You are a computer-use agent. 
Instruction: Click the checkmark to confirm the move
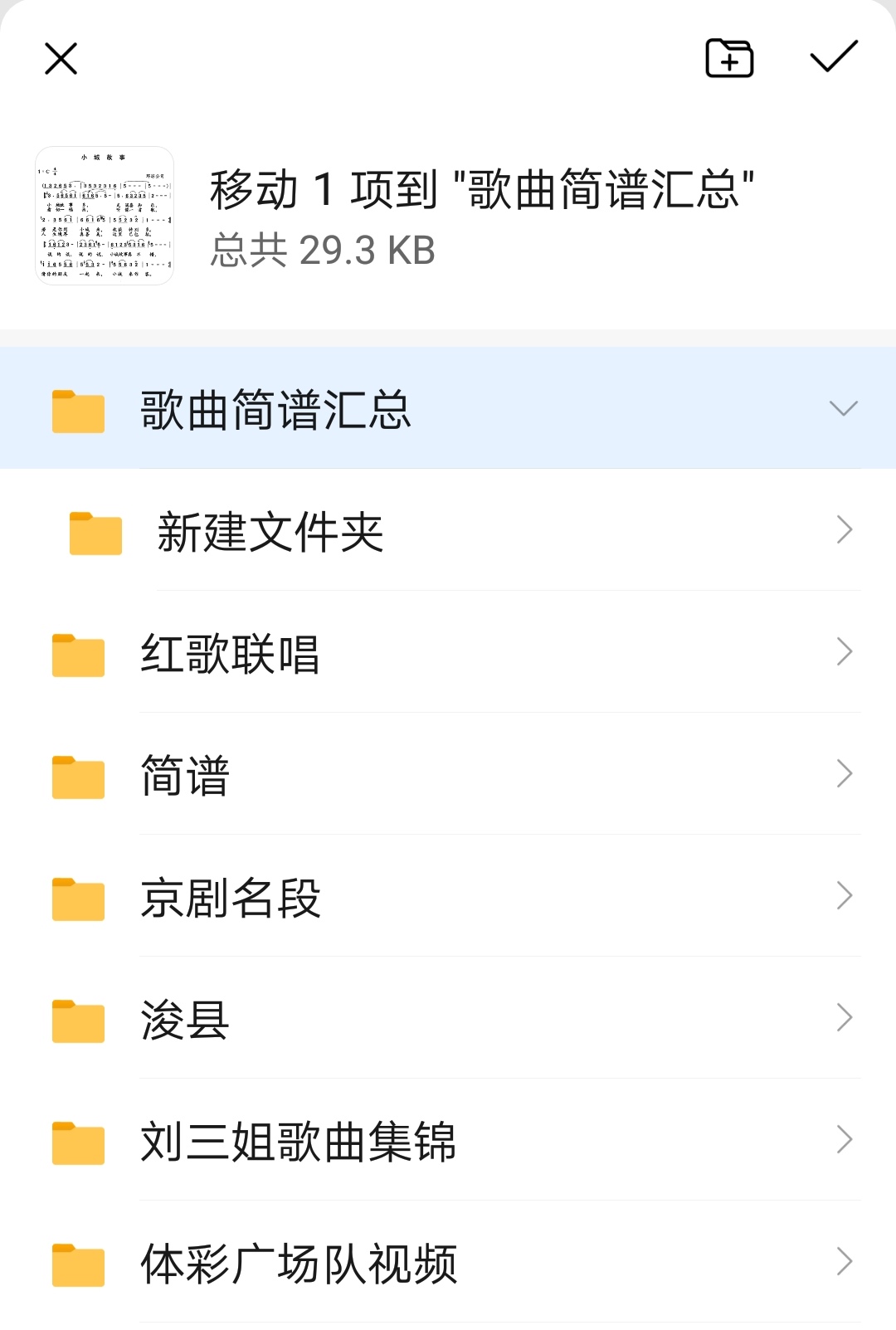[x=834, y=56]
